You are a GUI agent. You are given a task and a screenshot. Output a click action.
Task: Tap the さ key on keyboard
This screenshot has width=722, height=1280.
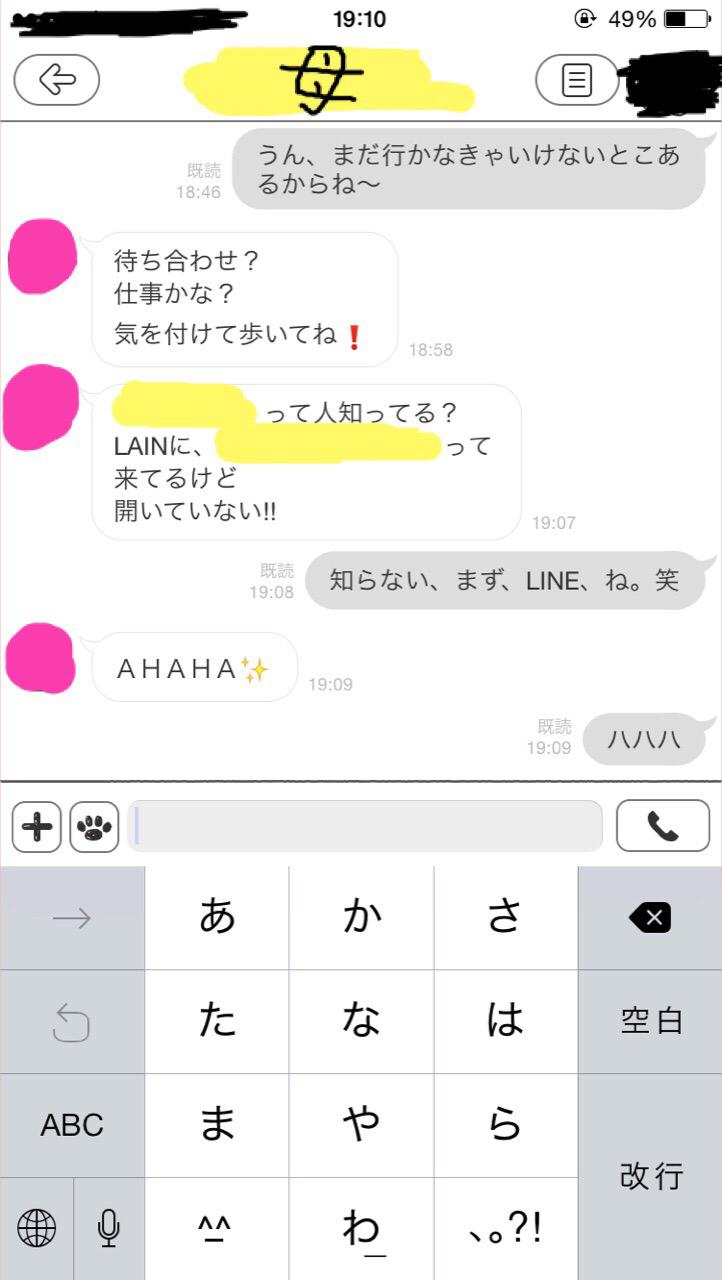pos(505,916)
